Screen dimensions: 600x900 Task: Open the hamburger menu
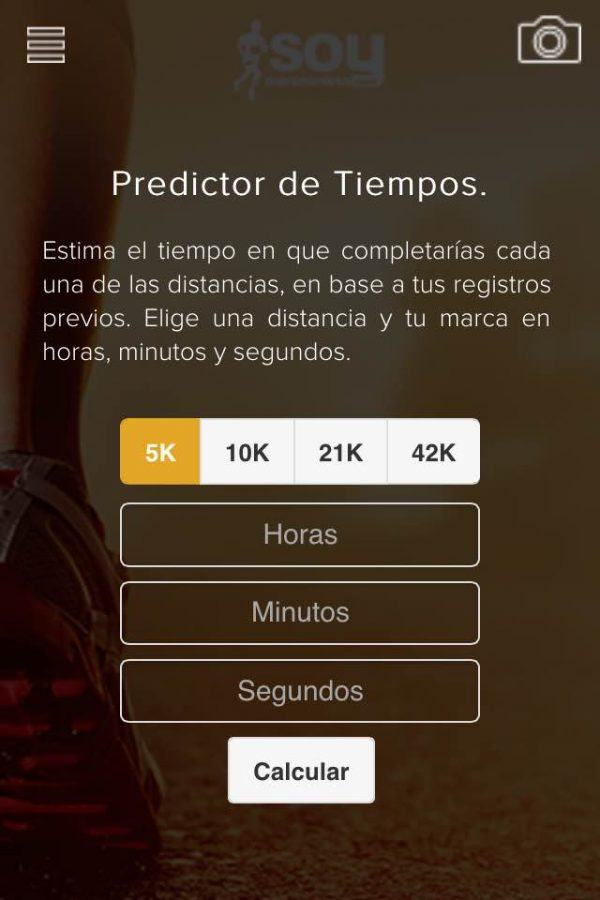pos(46,45)
